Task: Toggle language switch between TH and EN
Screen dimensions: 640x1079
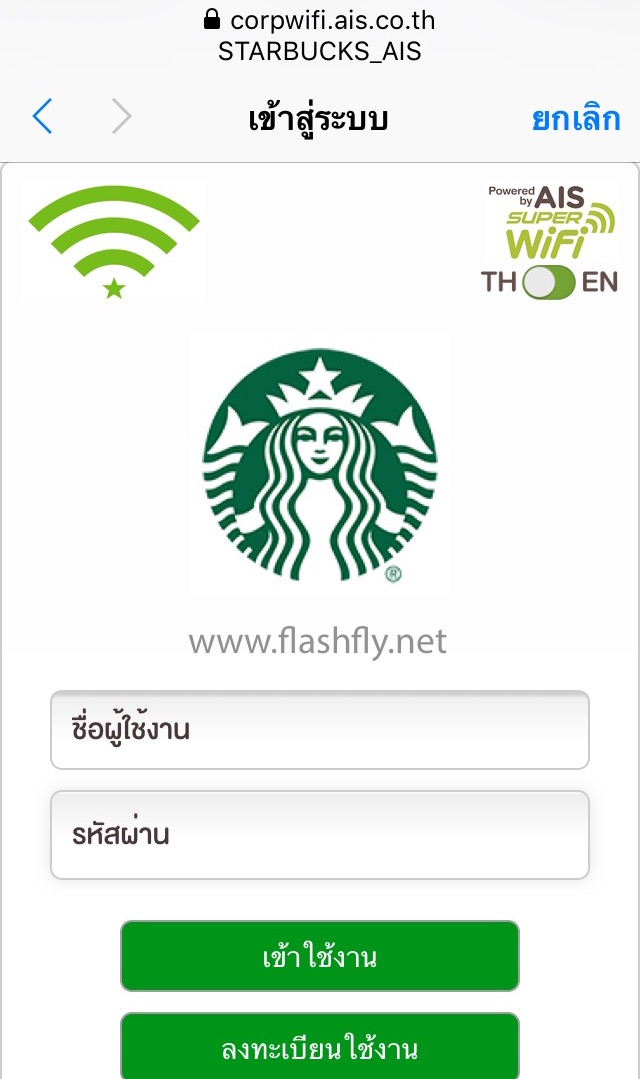Action: pyautogui.click(x=550, y=282)
